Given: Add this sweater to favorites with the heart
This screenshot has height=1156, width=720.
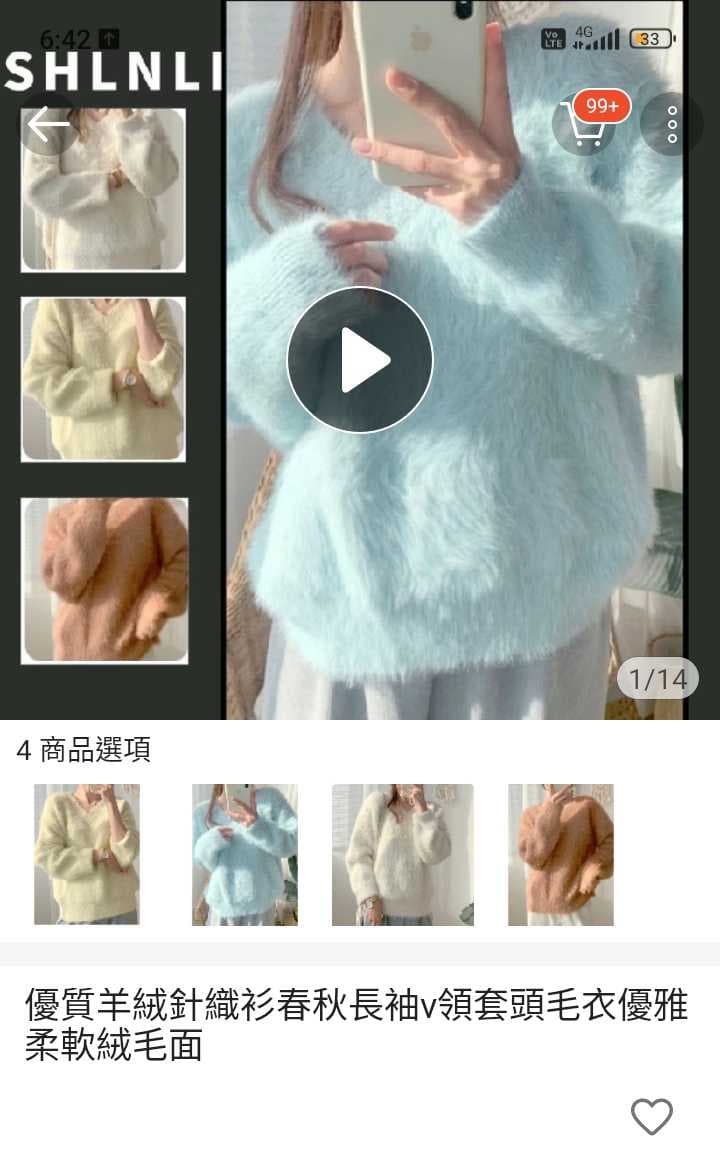Looking at the screenshot, I should pyautogui.click(x=651, y=1115).
